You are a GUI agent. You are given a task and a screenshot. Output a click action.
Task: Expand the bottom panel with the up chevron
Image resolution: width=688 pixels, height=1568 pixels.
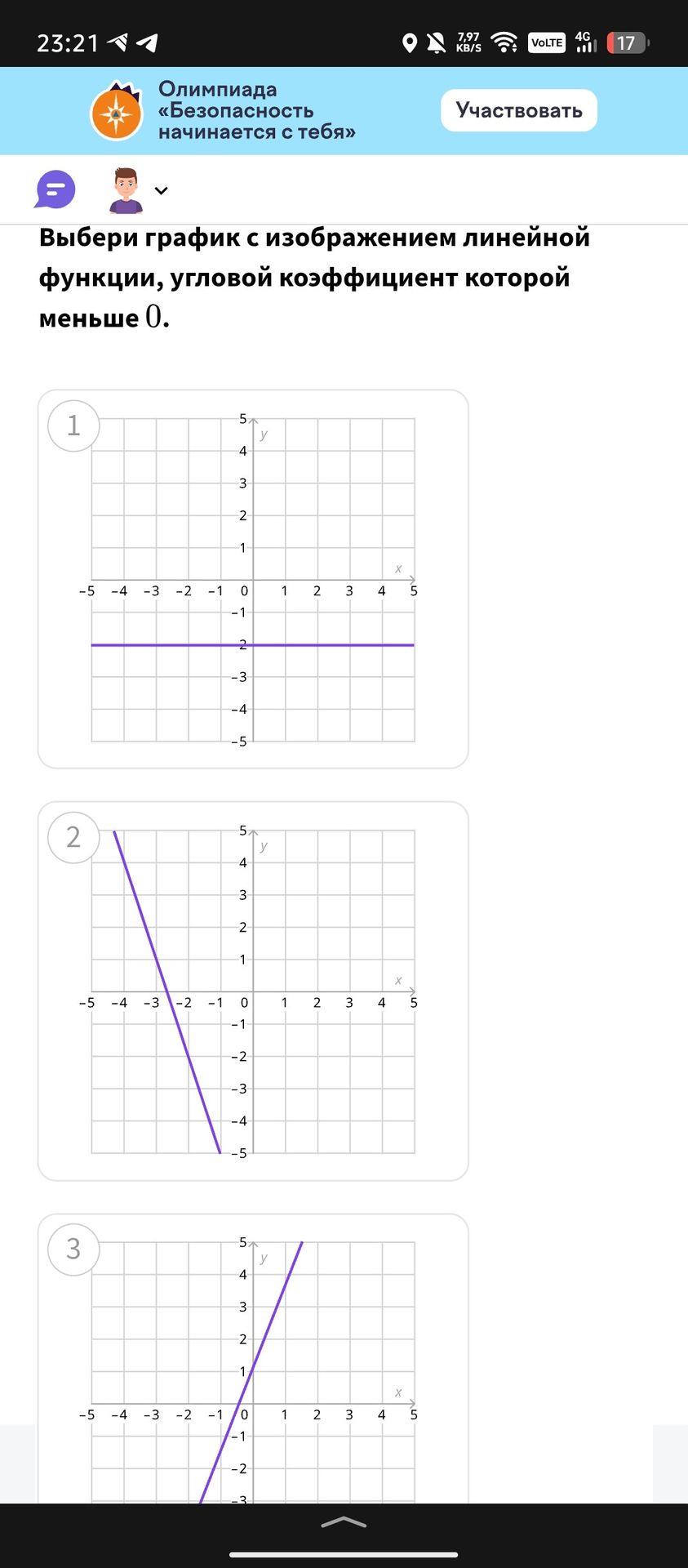tap(344, 1522)
